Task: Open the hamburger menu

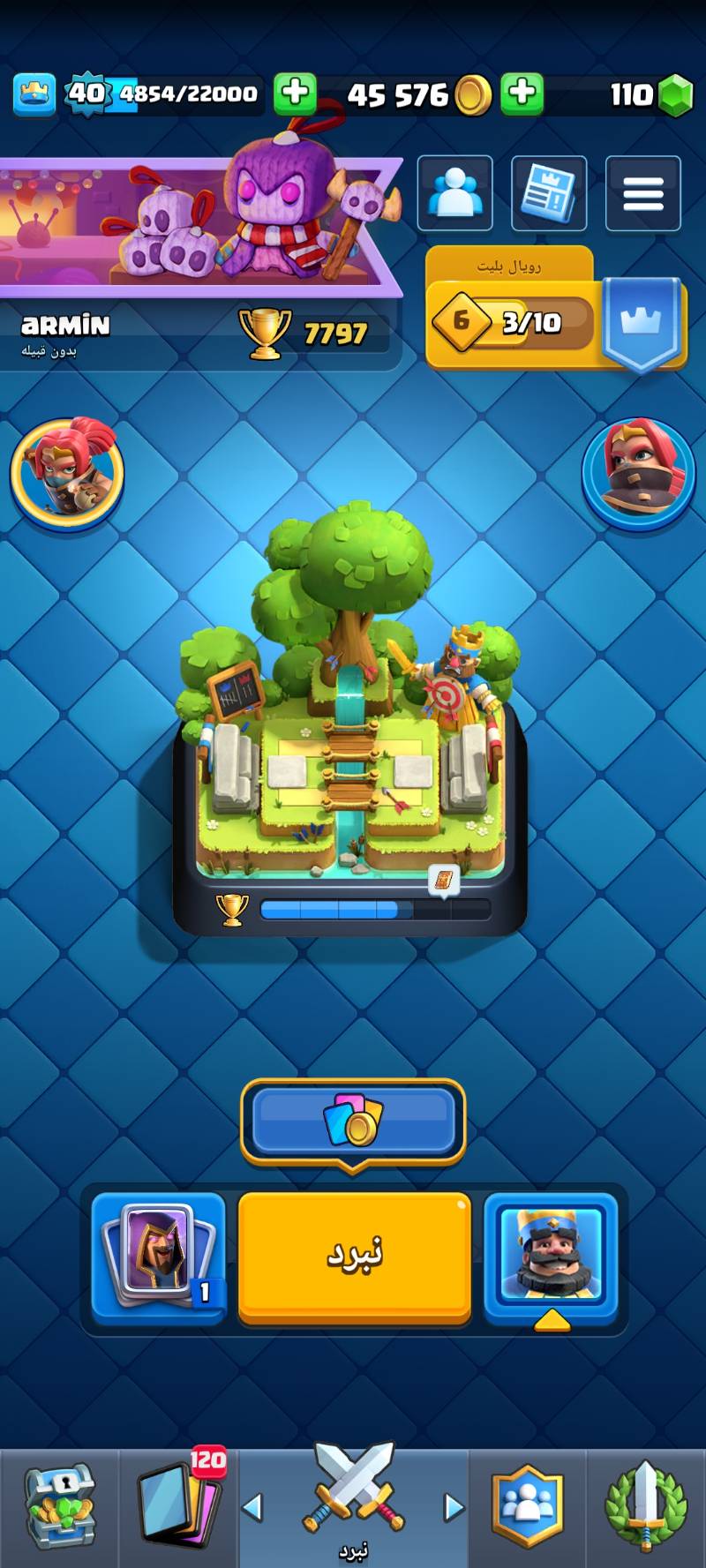Action: click(x=642, y=193)
